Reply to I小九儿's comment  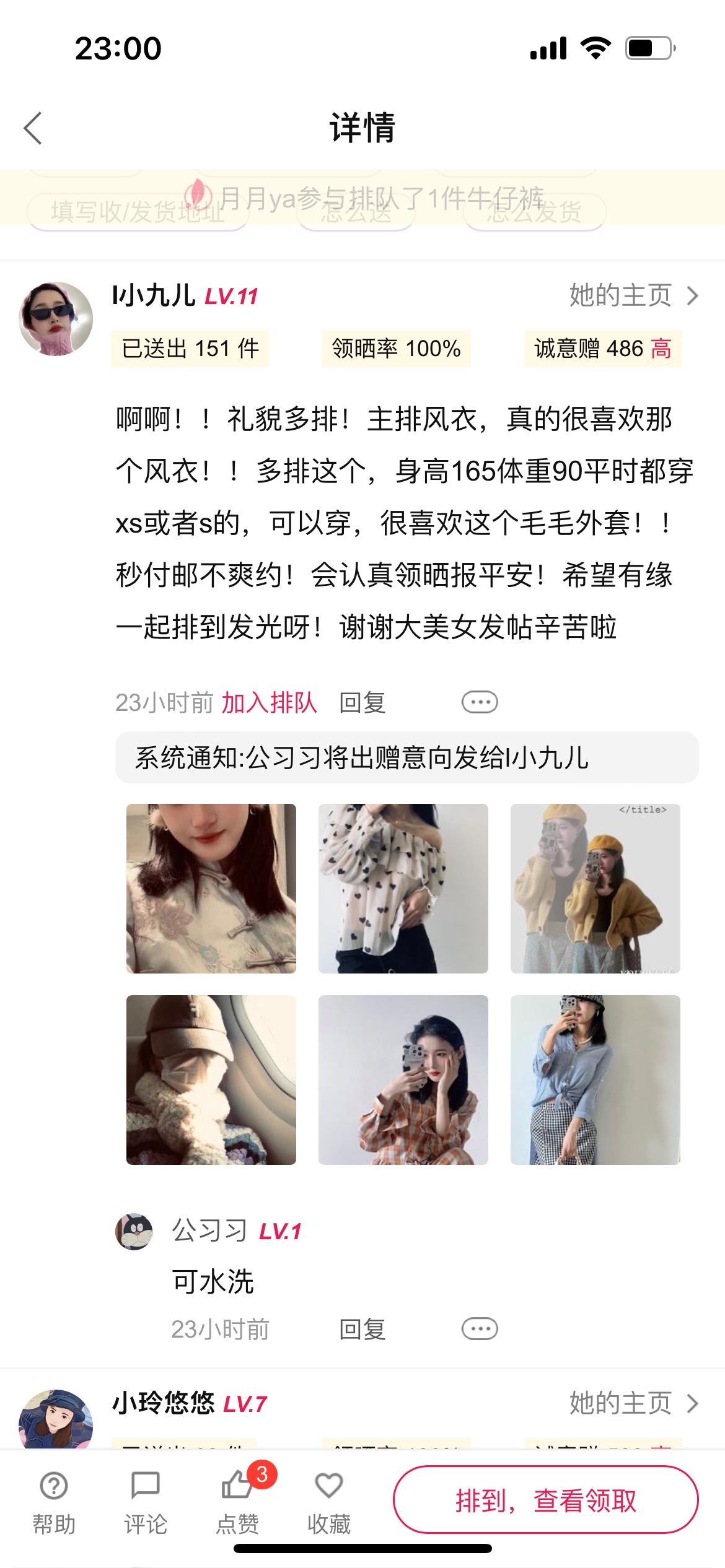[x=362, y=703]
